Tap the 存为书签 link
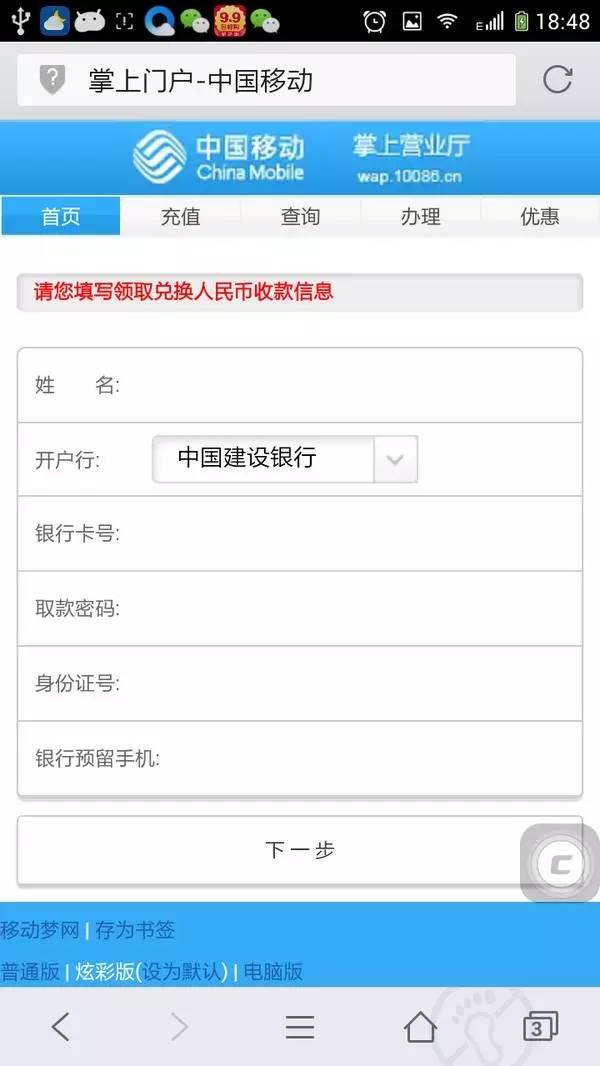 click(135, 929)
